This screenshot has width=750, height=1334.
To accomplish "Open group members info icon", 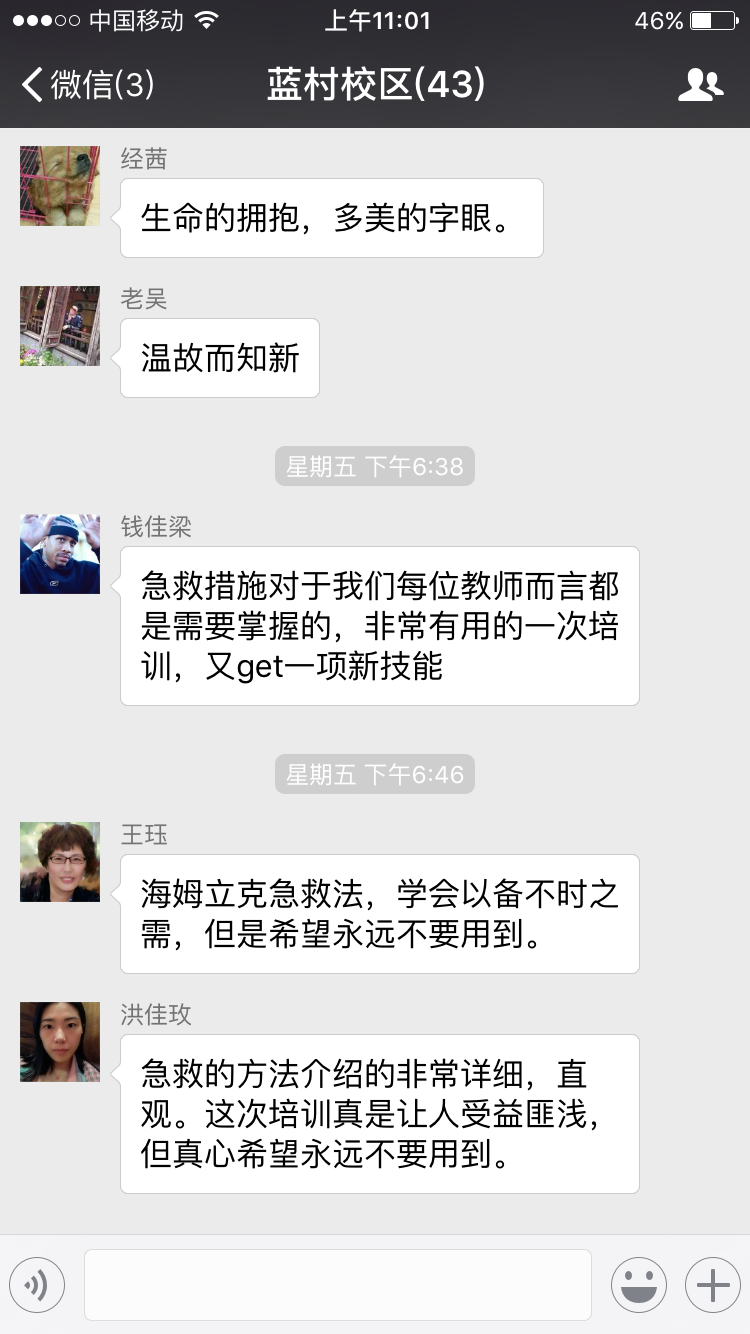I will tap(700, 85).
